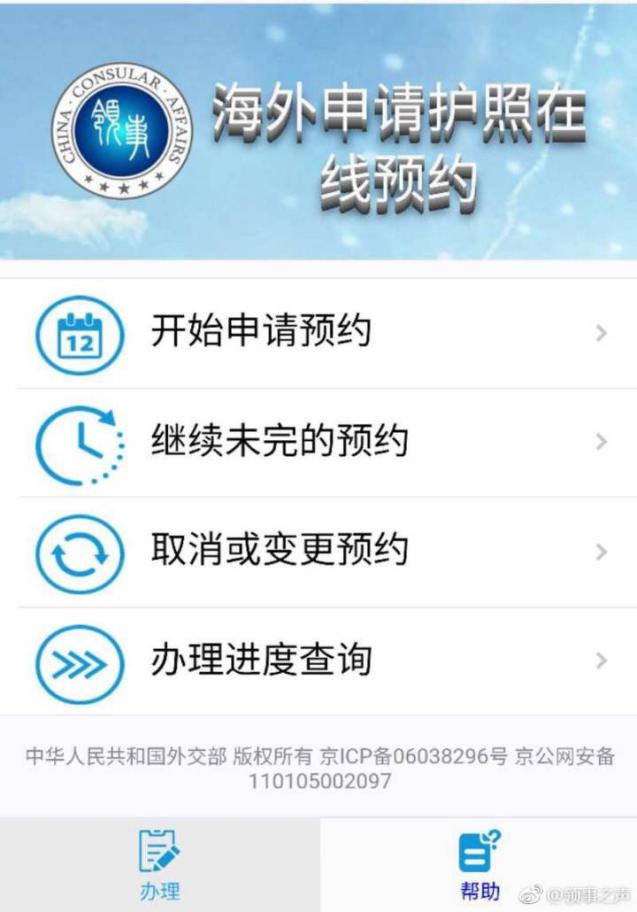
Task: Open 开始申请预约 to start an appointment
Action: pos(320,332)
